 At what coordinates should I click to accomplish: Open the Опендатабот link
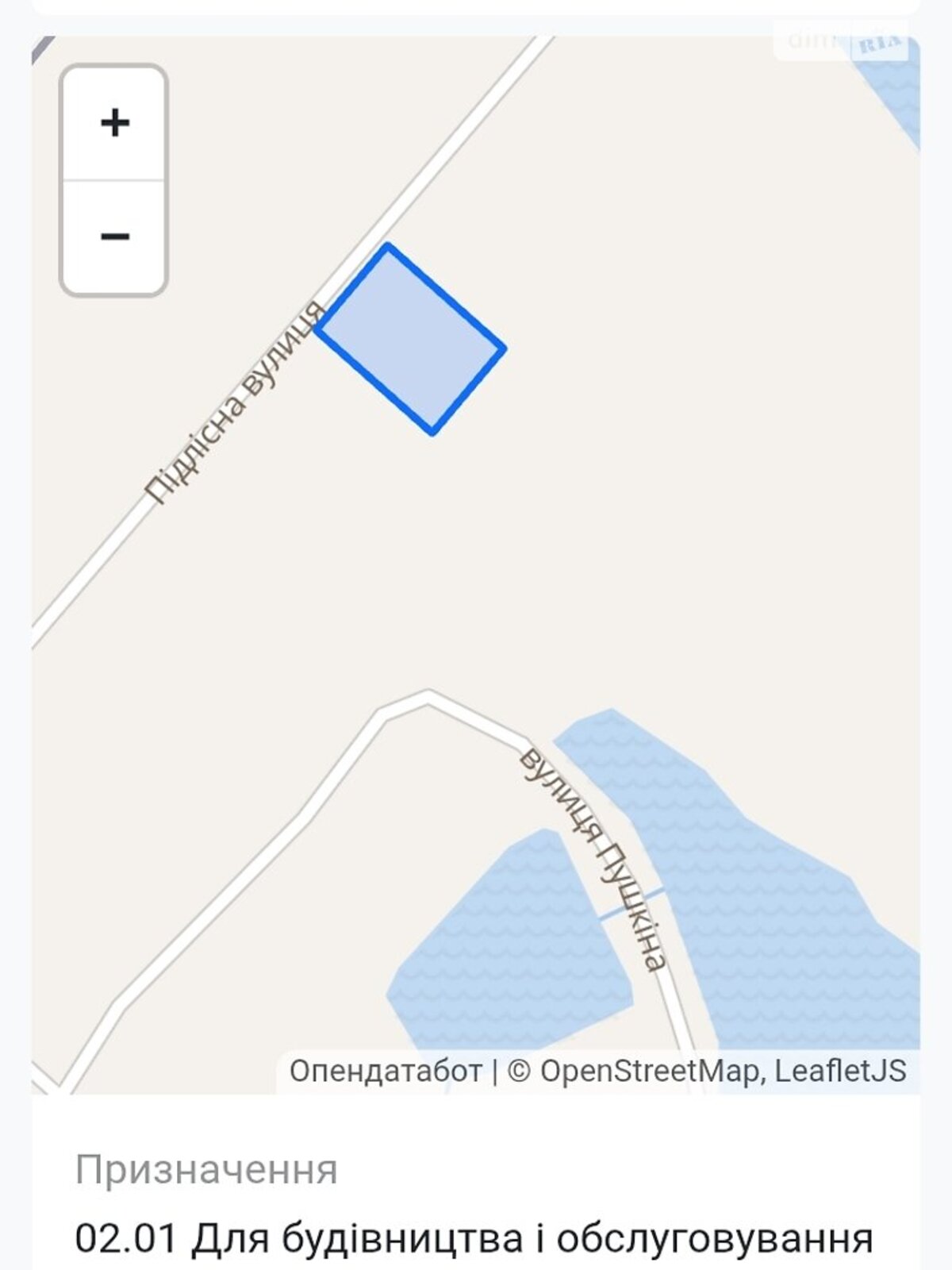tap(386, 1071)
